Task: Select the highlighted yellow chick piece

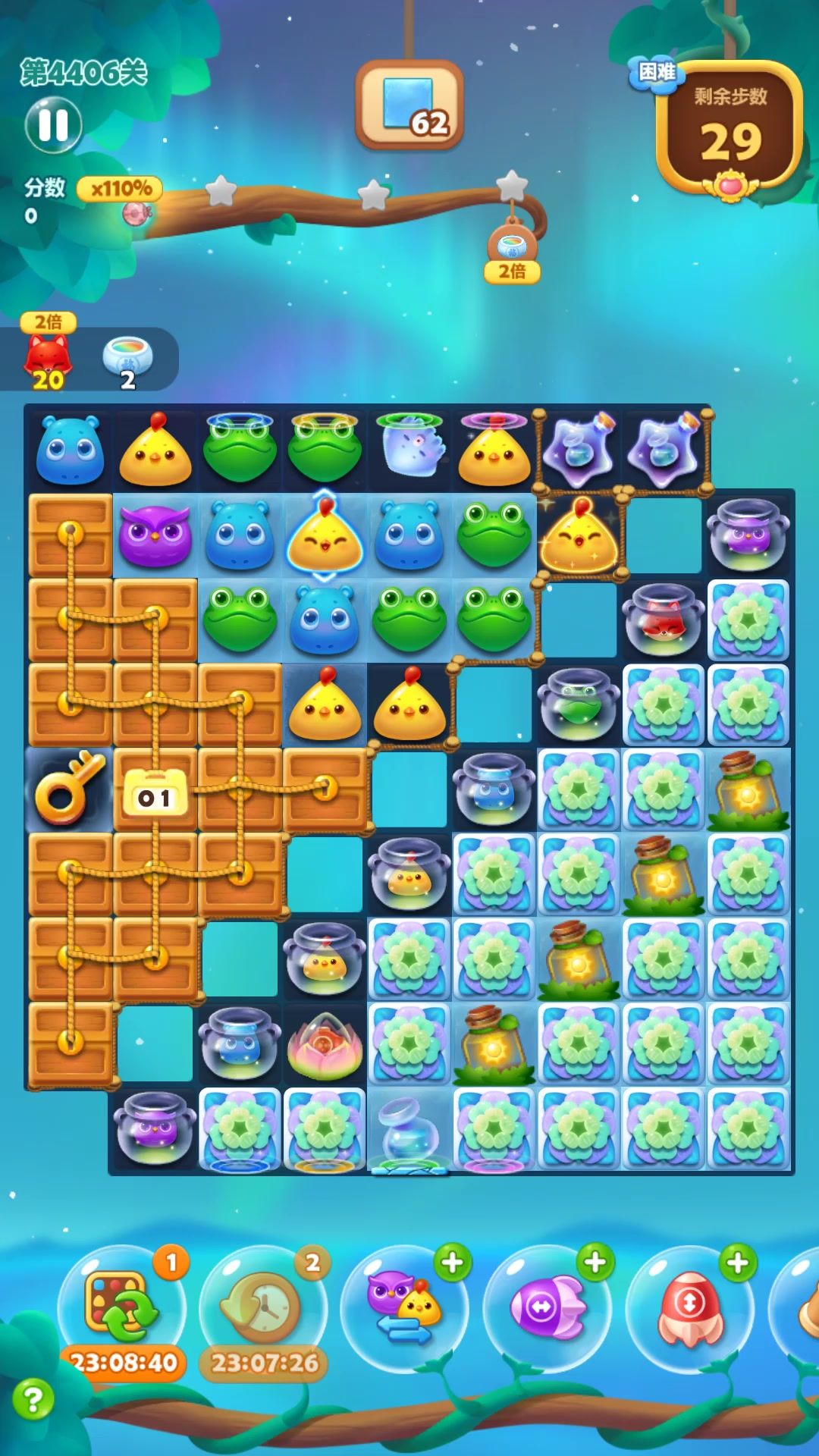Action: [325, 535]
